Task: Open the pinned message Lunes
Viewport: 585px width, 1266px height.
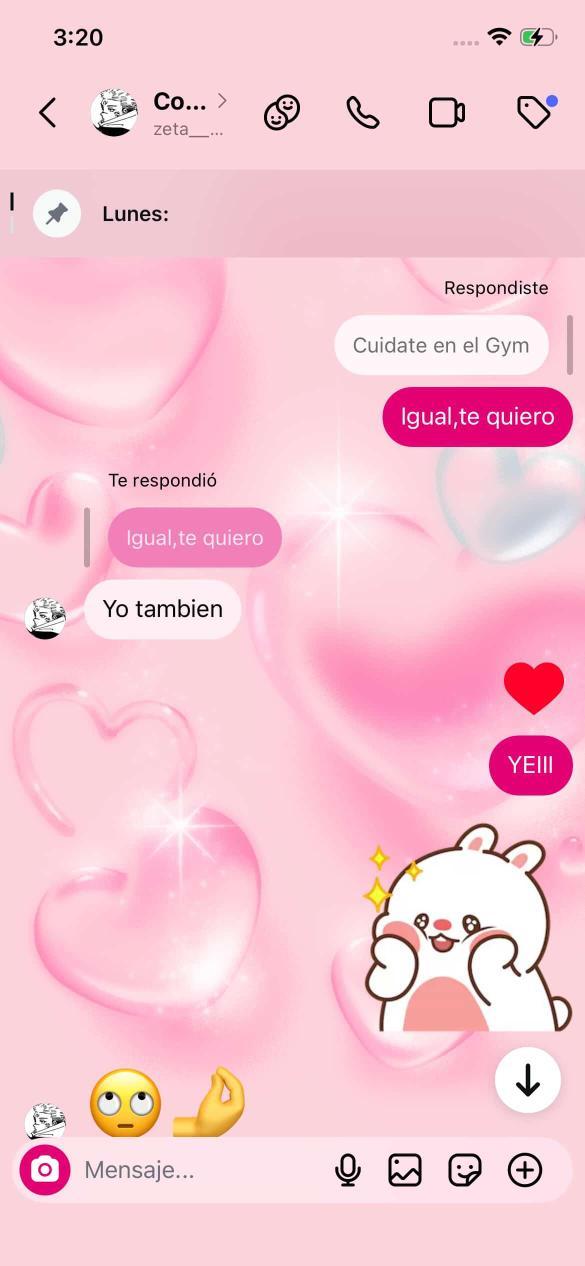Action: pyautogui.click(x=292, y=214)
